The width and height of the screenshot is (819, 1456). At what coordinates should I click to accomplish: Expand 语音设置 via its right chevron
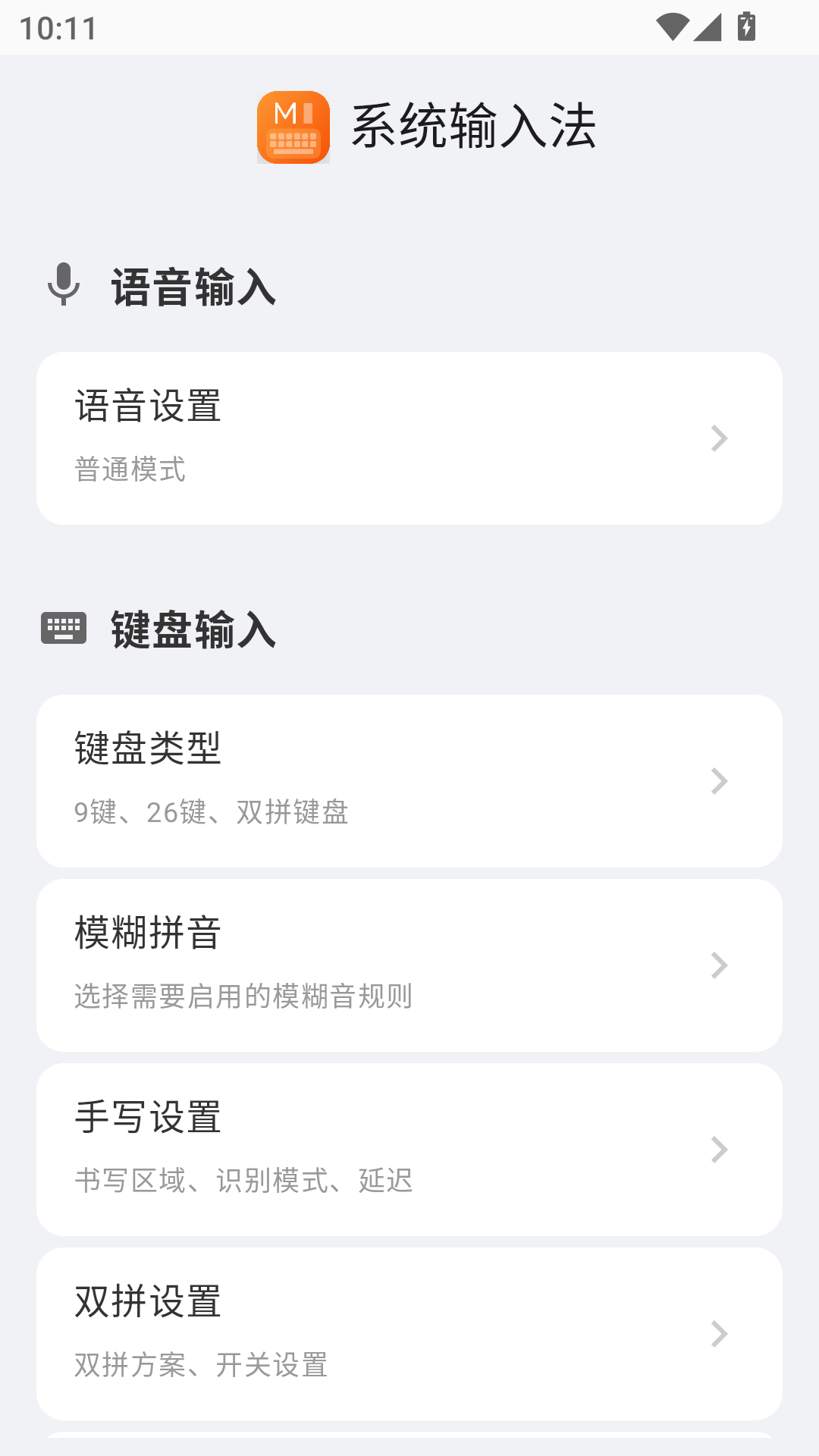[x=717, y=438]
